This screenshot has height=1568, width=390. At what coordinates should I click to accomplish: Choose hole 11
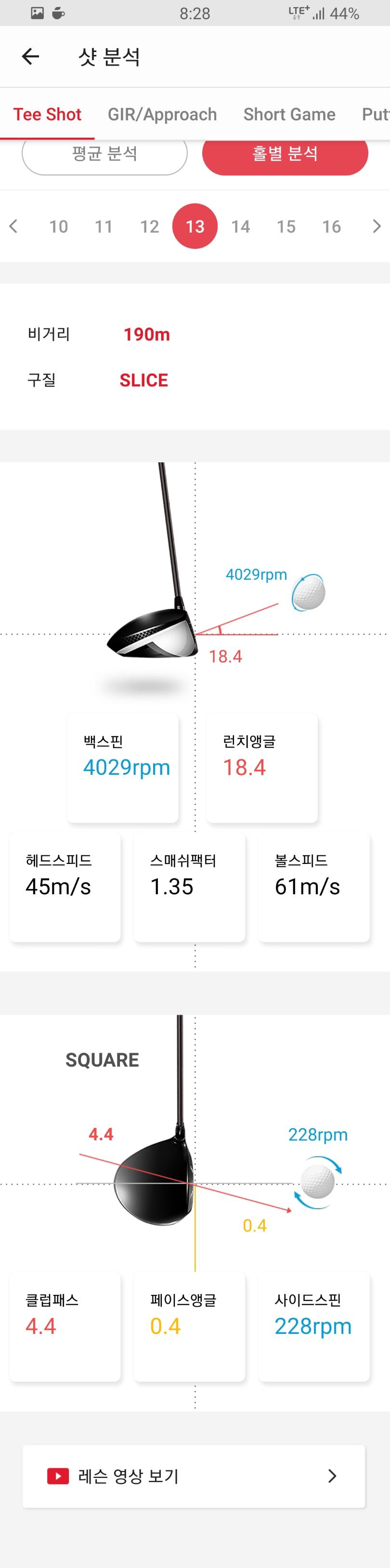pos(104,226)
